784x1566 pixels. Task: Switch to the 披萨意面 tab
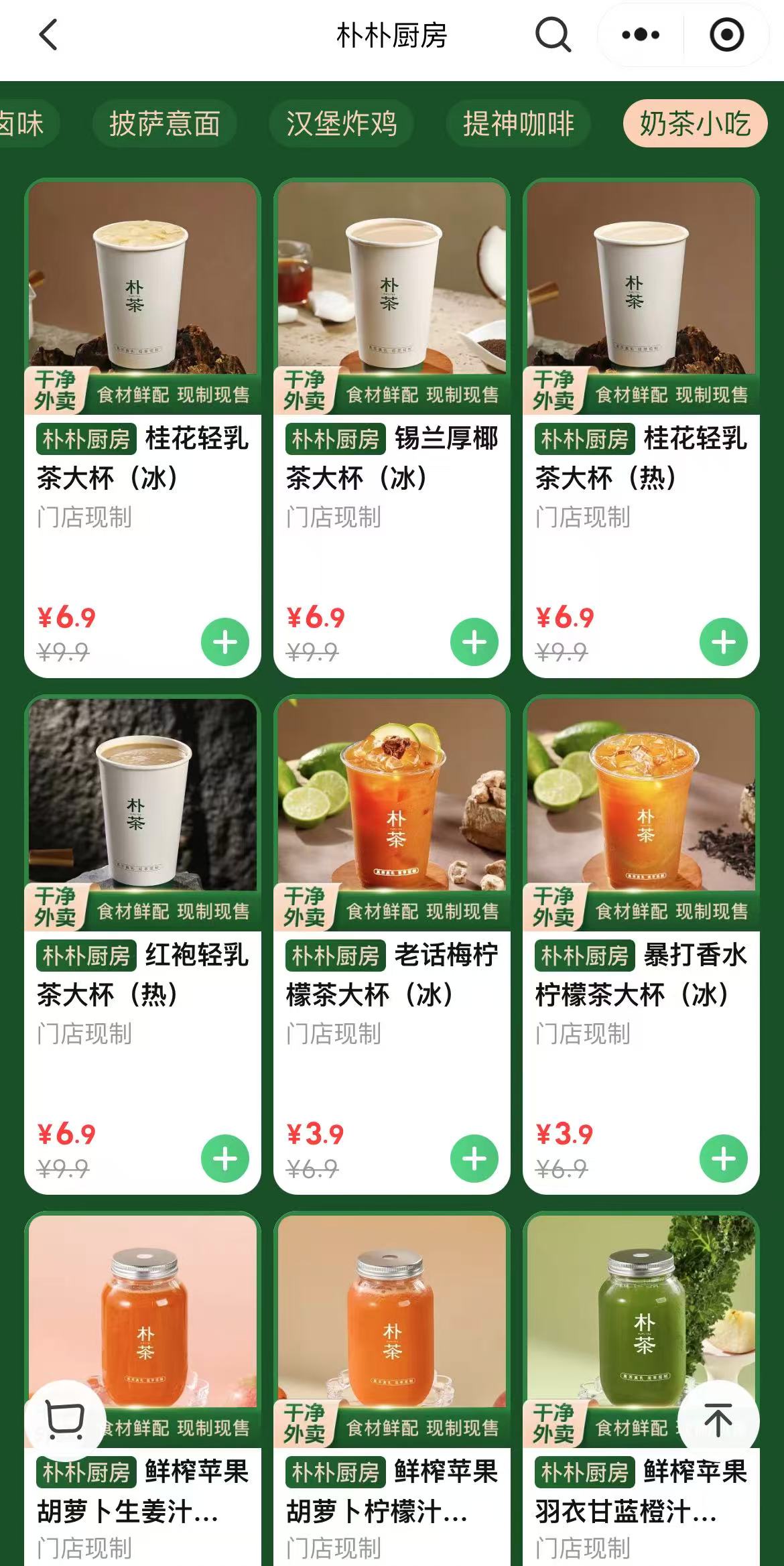[x=165, y=124]
